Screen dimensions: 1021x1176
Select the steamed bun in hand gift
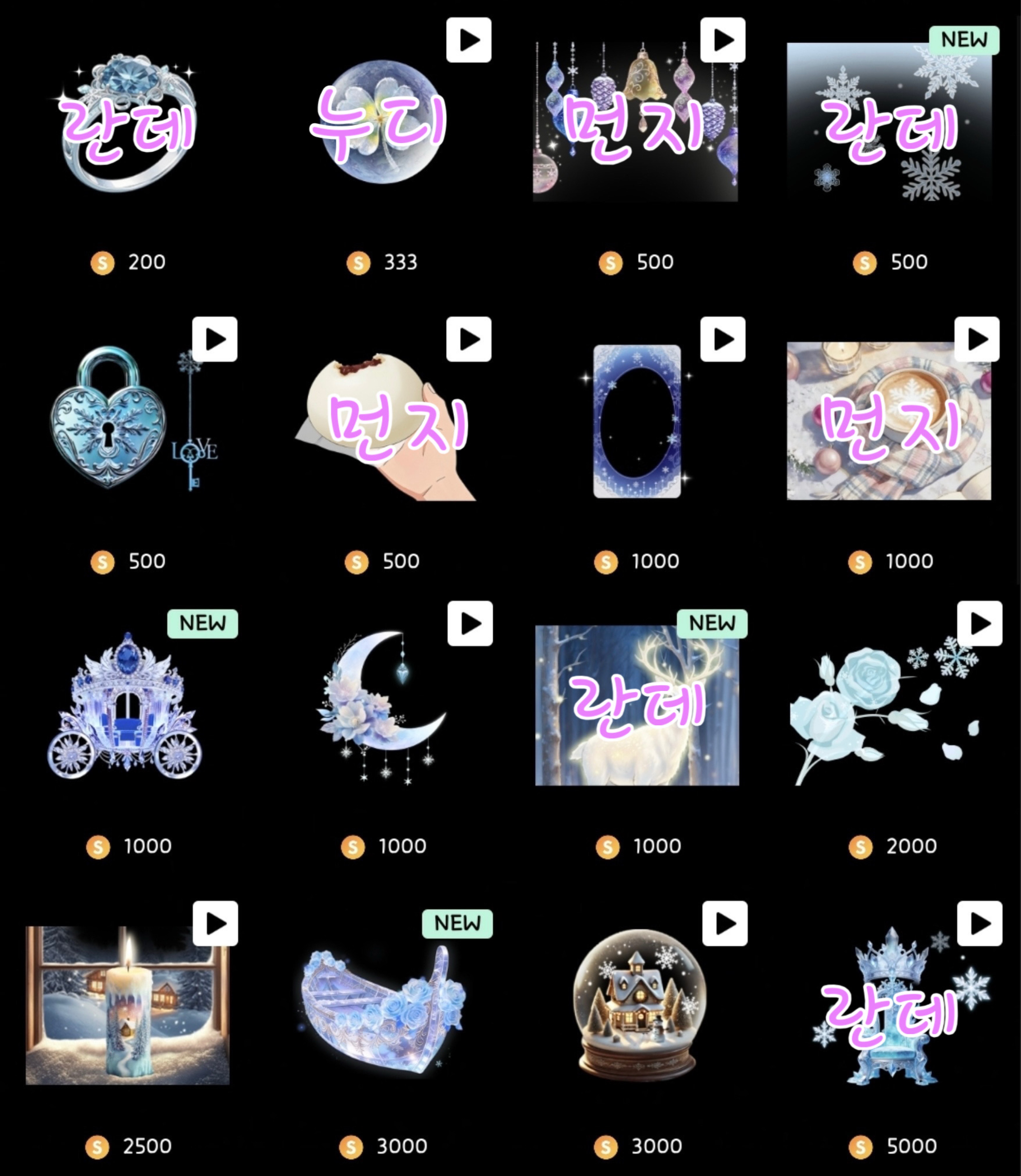387,424
